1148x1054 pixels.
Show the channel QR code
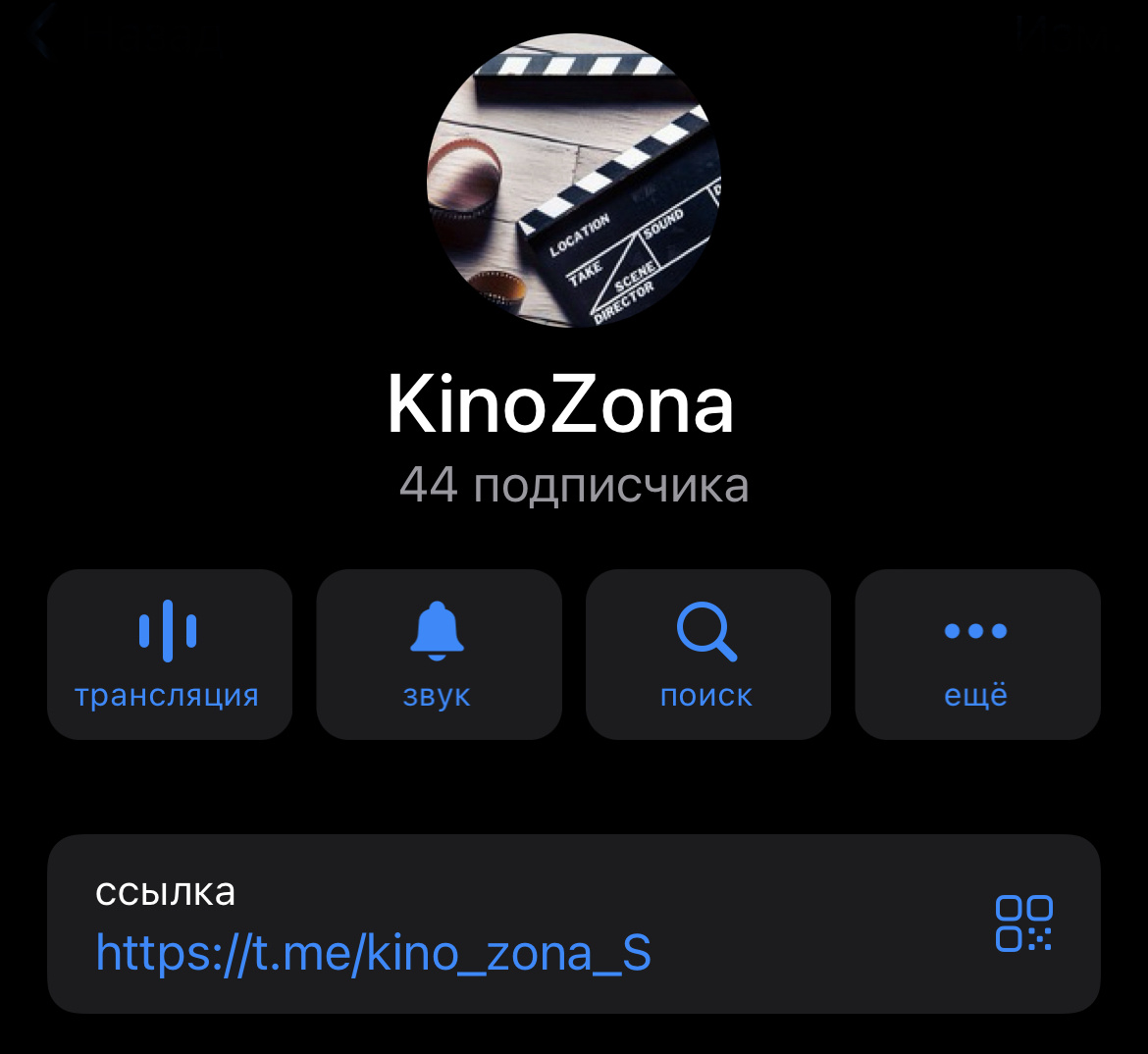tap(1023, 922)
